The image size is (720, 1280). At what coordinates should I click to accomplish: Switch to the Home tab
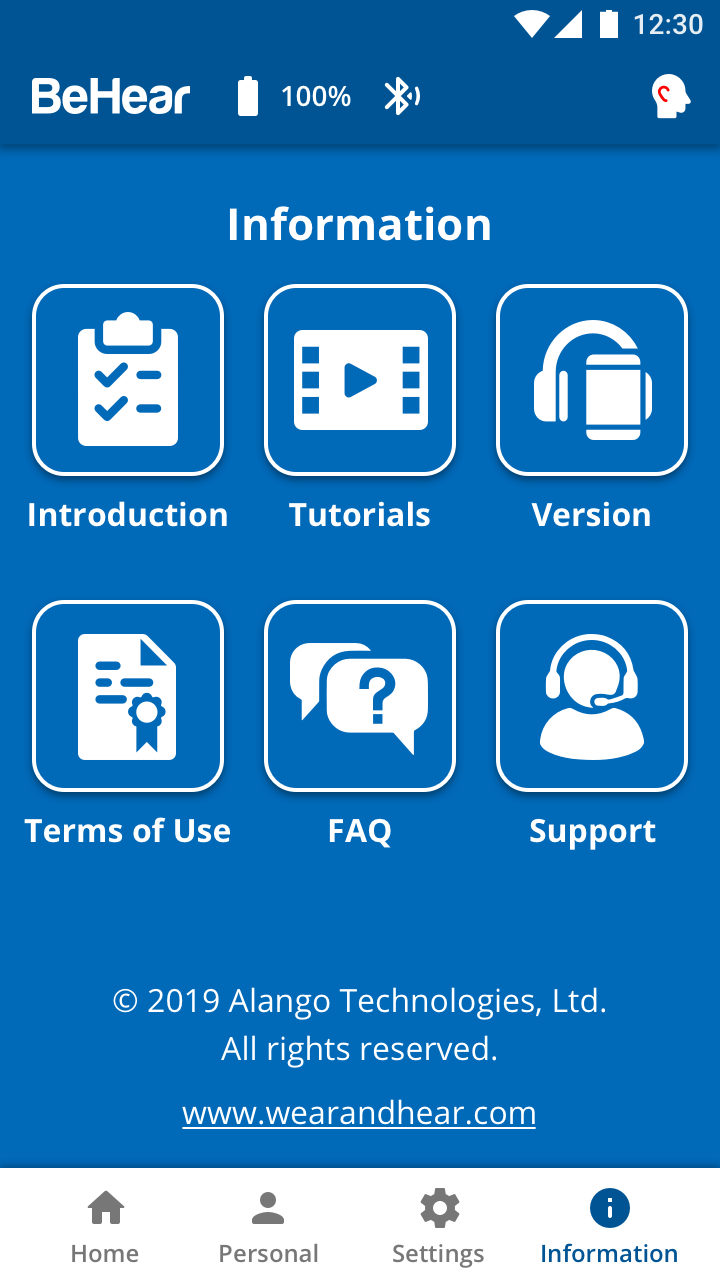pos(105,1226)
